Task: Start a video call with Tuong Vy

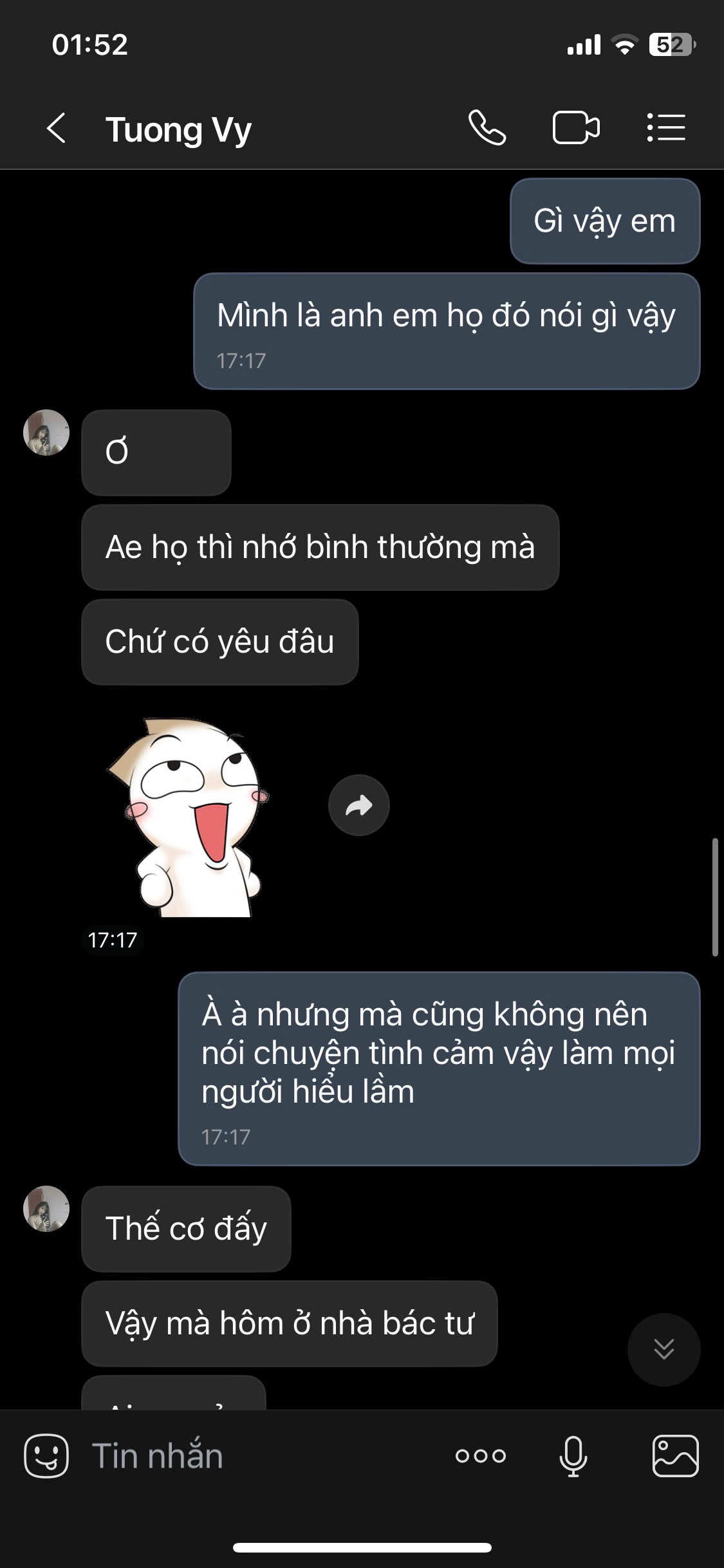Action: tap(575, 127)
